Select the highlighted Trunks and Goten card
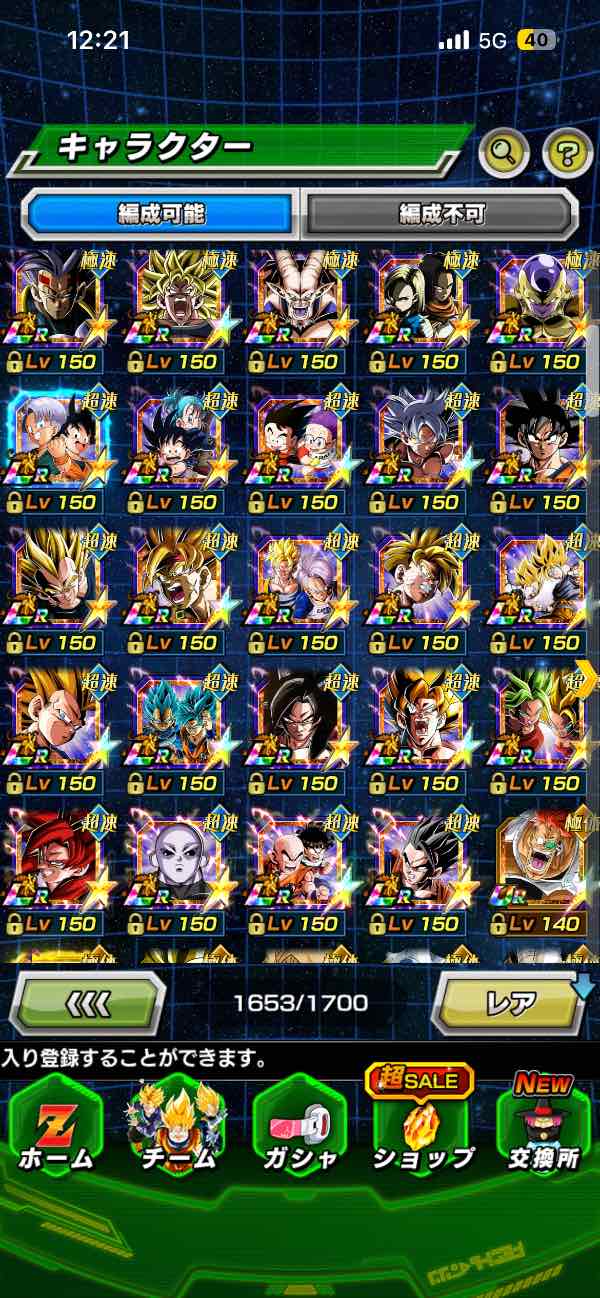600x1298 pixels. 58,450
